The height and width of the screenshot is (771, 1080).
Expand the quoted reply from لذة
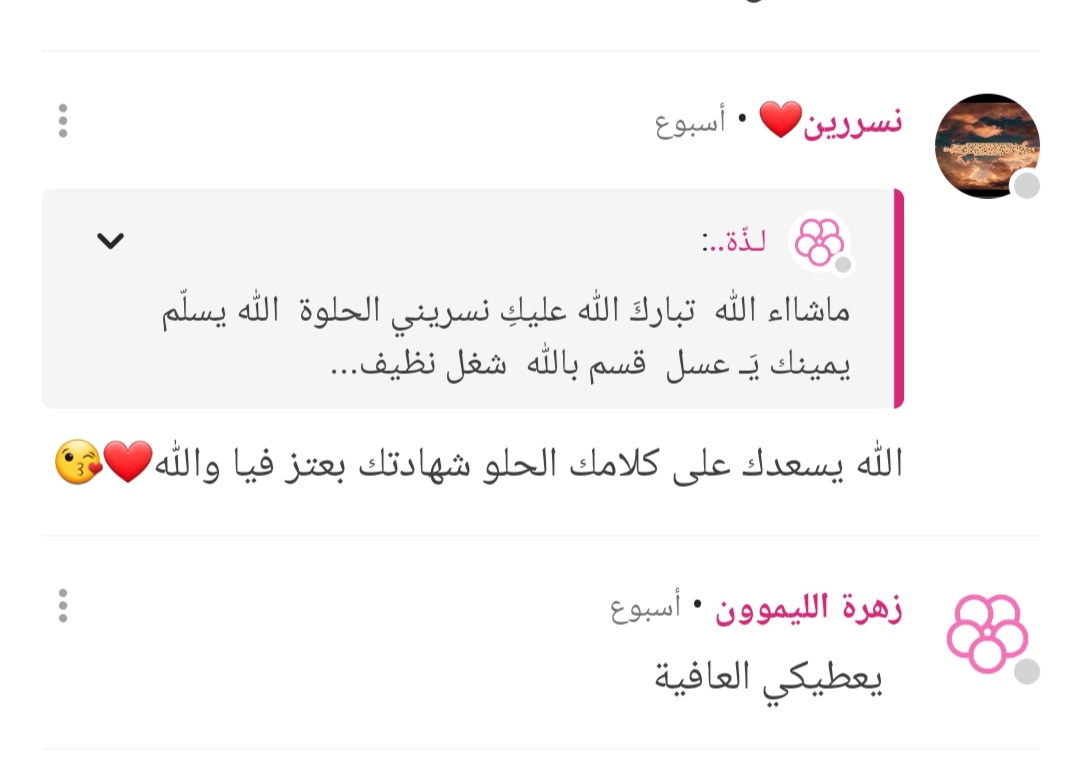(110, 240)
